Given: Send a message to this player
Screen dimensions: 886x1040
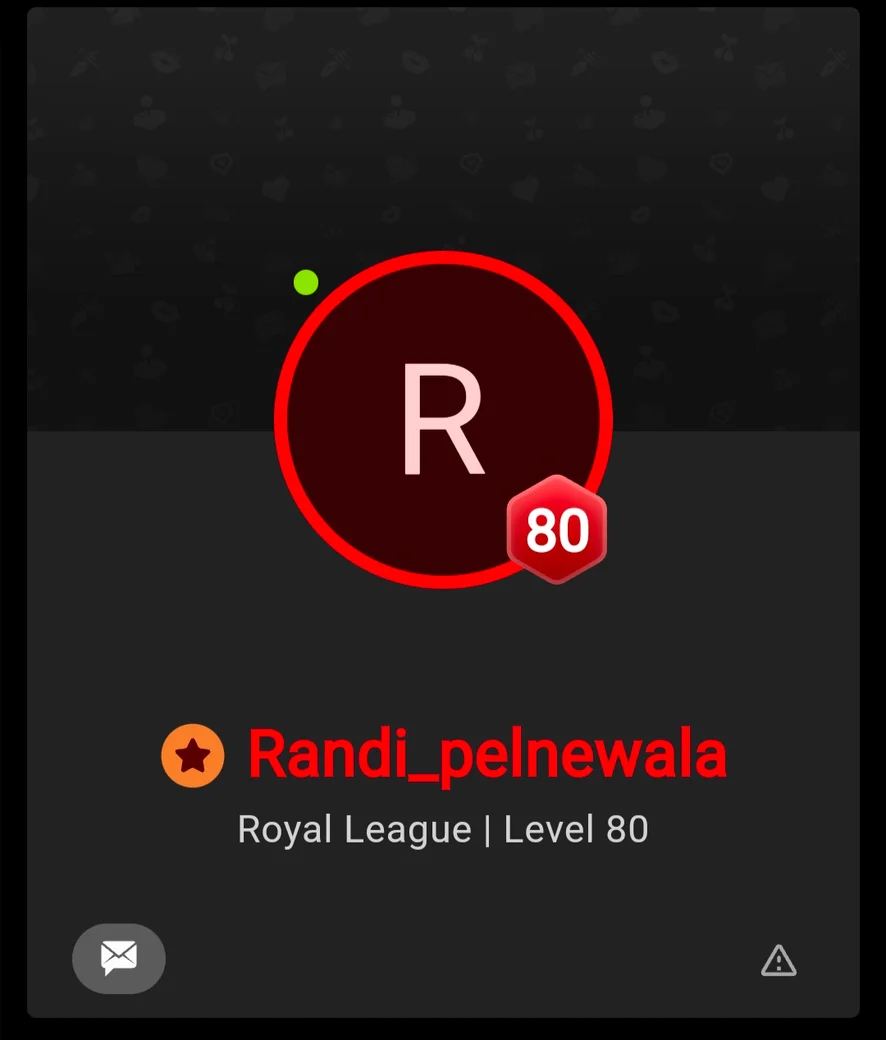Looking at the screenshot, I should [118, 958].
